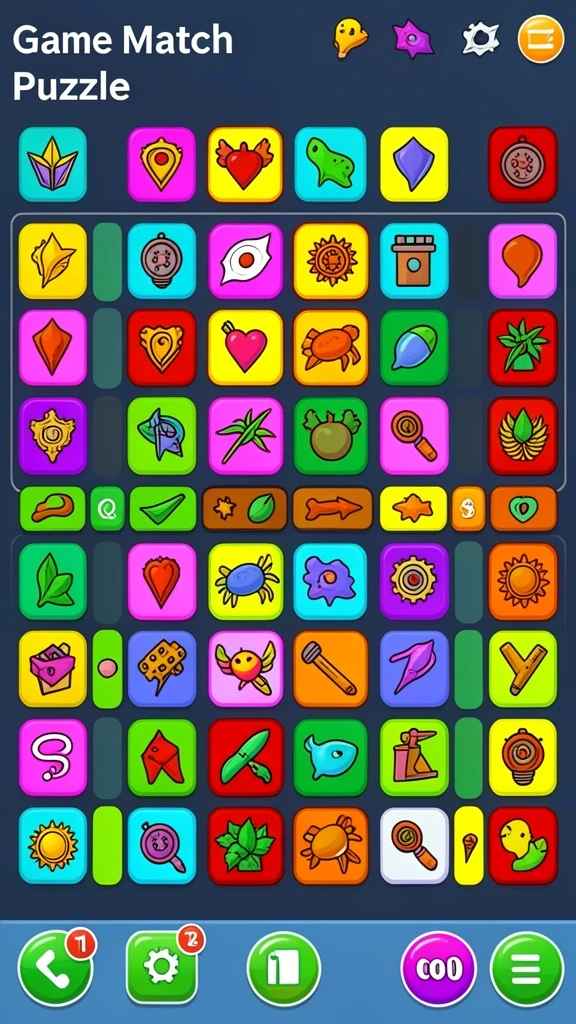576x1024 pixels.
Task: Open the green gear settings button
Action: coord(162,967)
